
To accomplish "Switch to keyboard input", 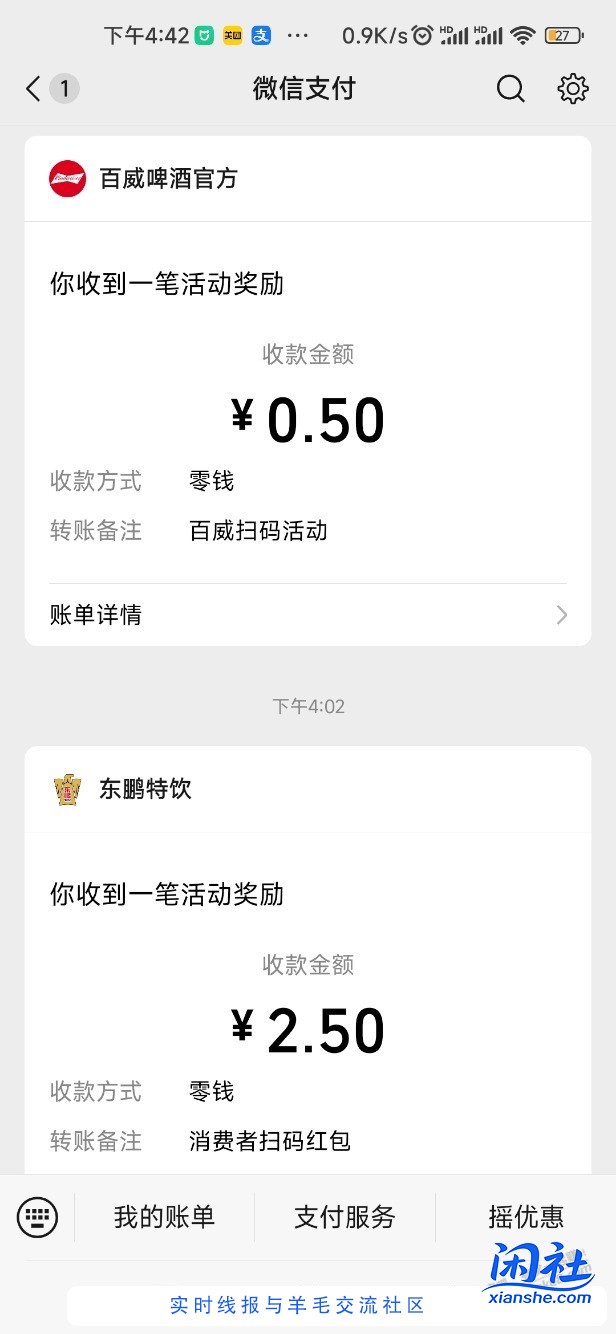I will click(x=38, y=1217).
